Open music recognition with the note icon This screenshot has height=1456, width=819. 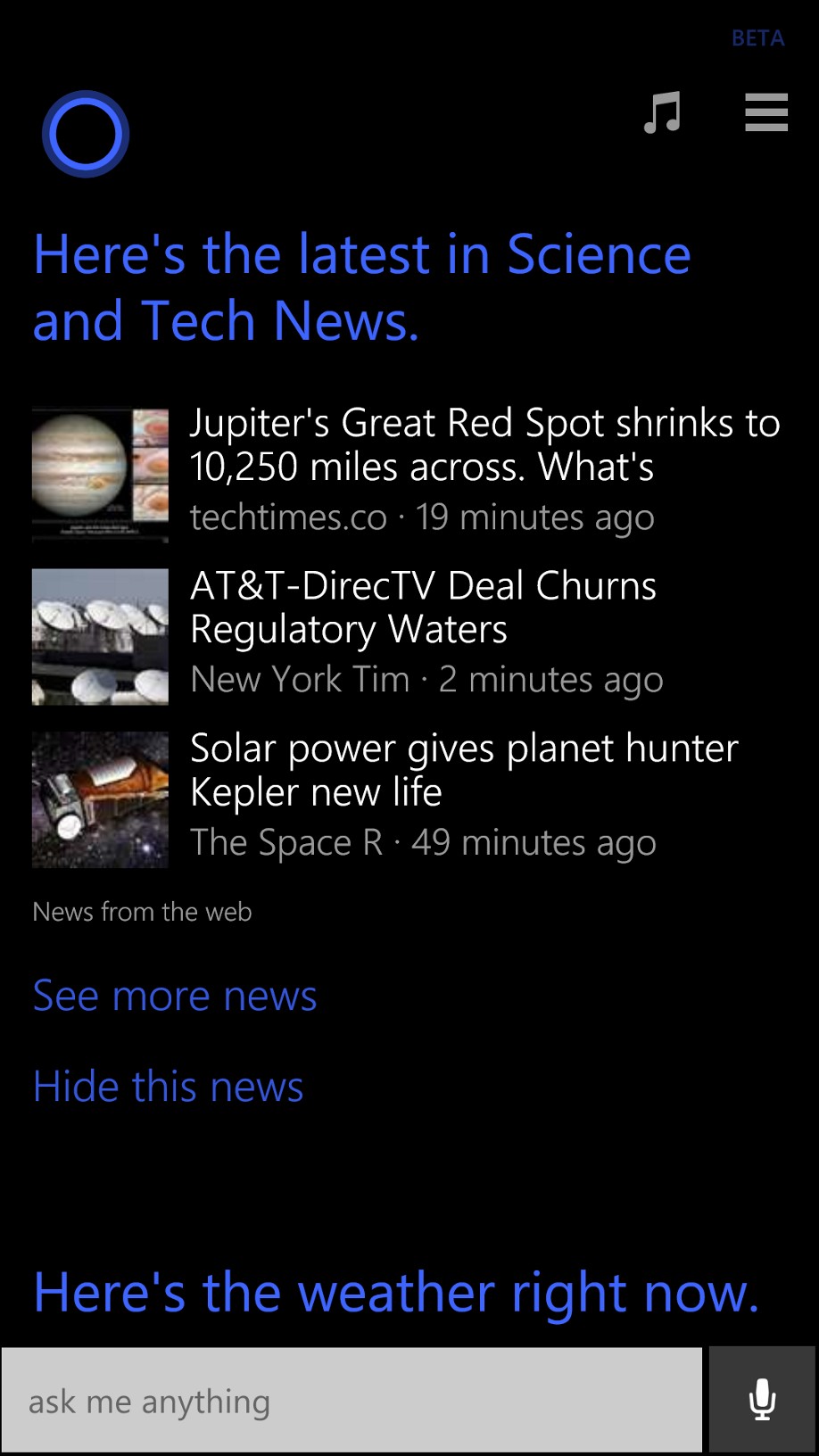pos(662,112)
